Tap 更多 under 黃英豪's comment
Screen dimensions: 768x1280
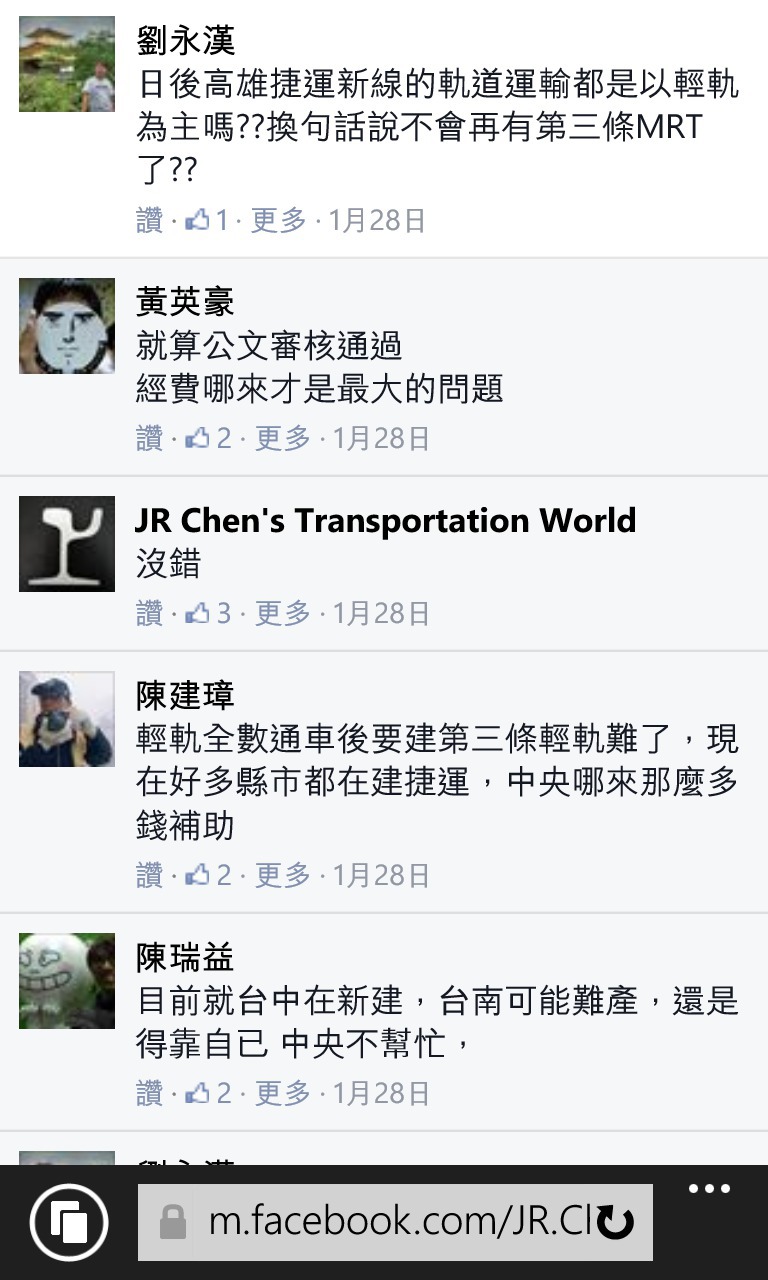282,438
